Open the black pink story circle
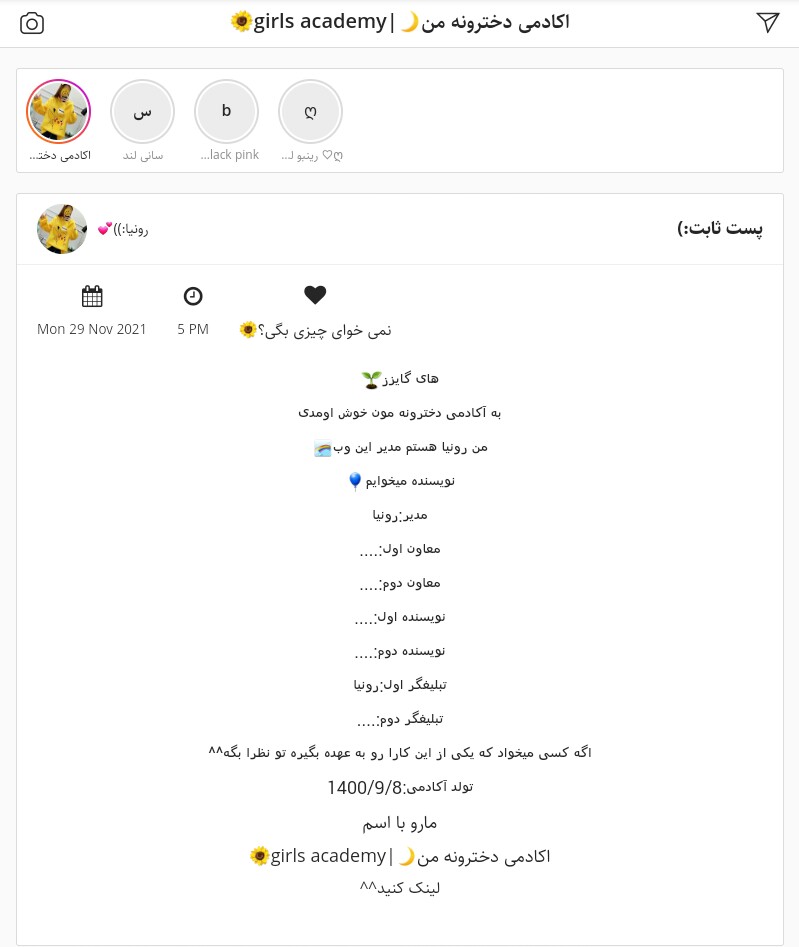This screenshot has width=799, height=947. [227, 111]
